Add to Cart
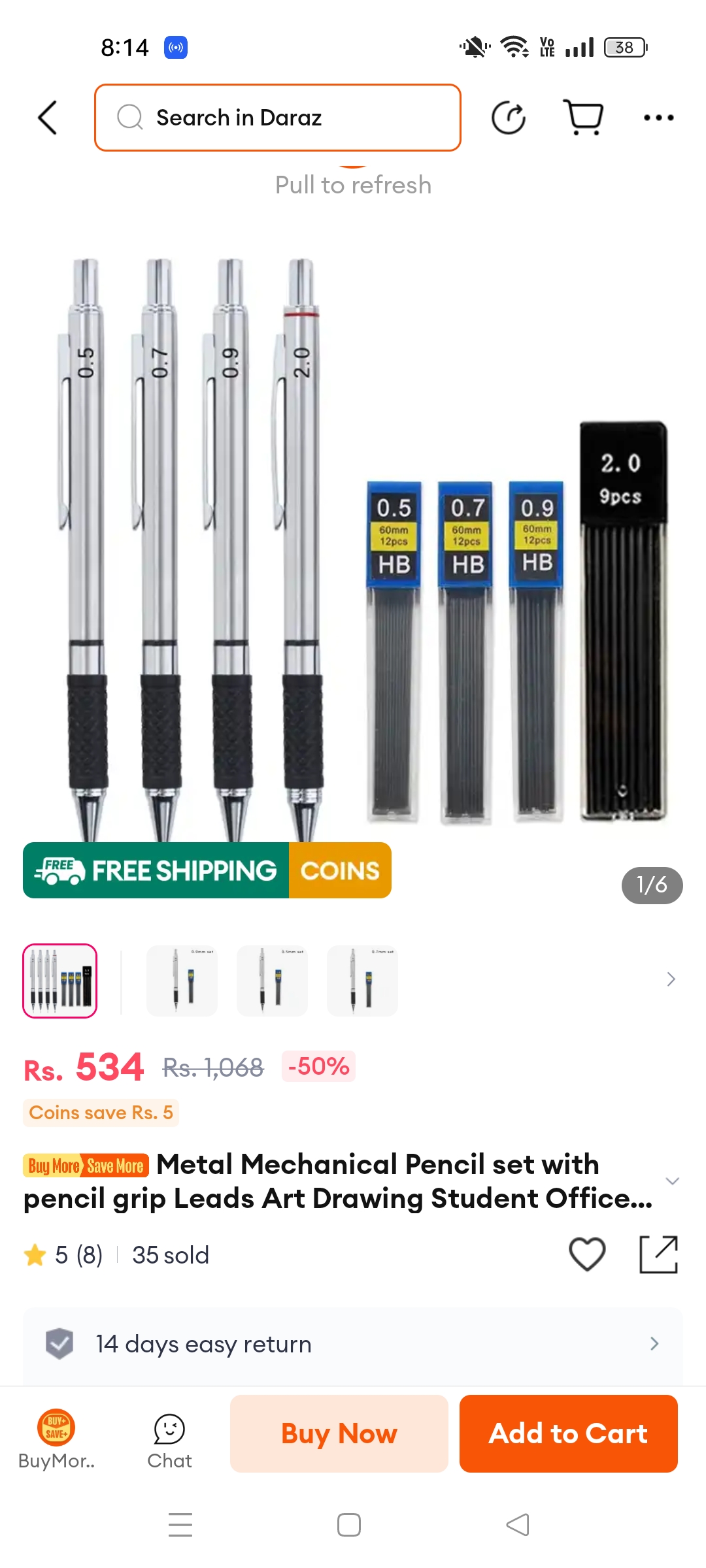Viewport: 706px width, 1568px height. [569, 1433]
